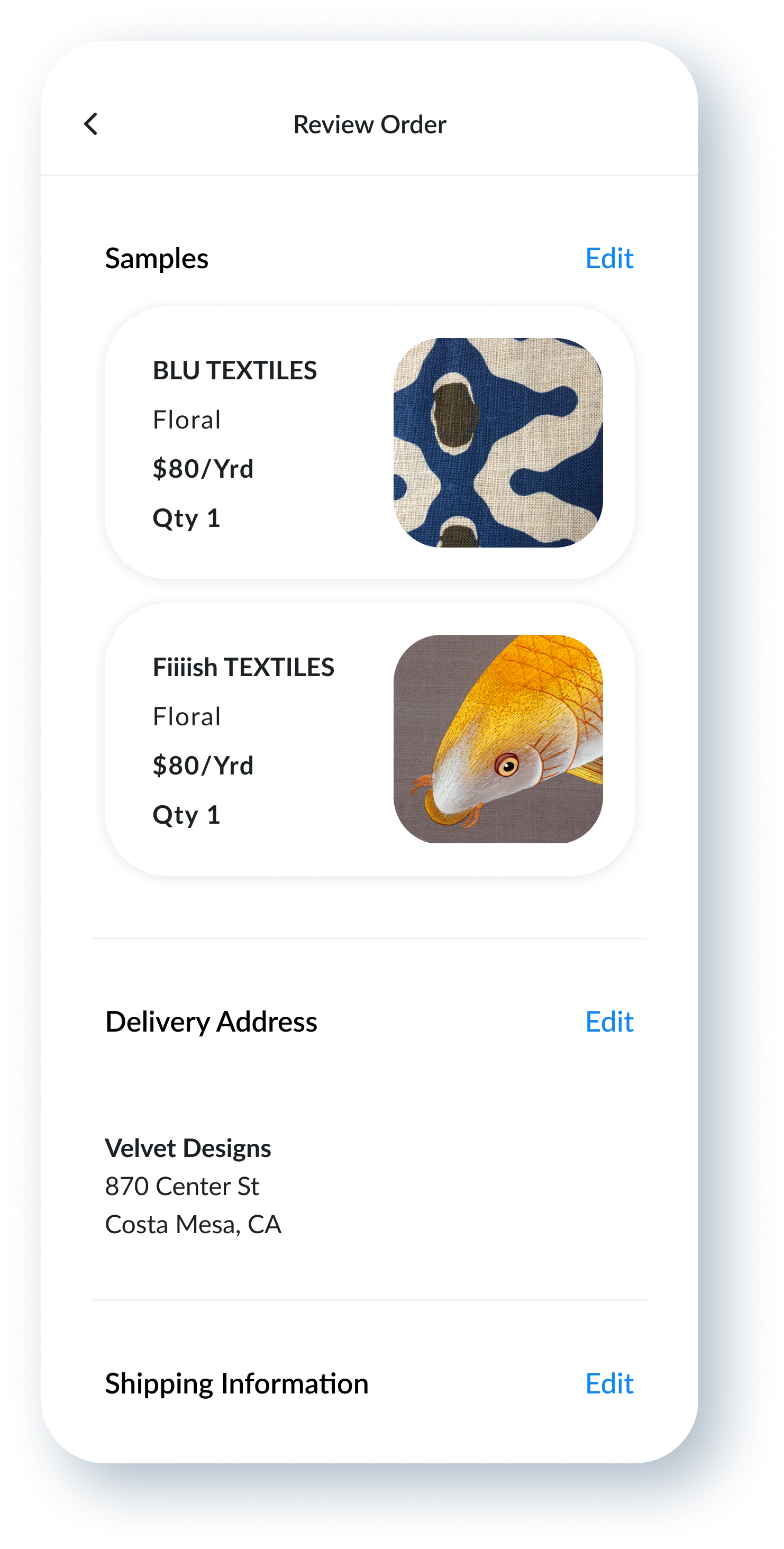Go back from Review Order
The image size is (784, 1549).
pyautogui.click(x=91, y=124)
